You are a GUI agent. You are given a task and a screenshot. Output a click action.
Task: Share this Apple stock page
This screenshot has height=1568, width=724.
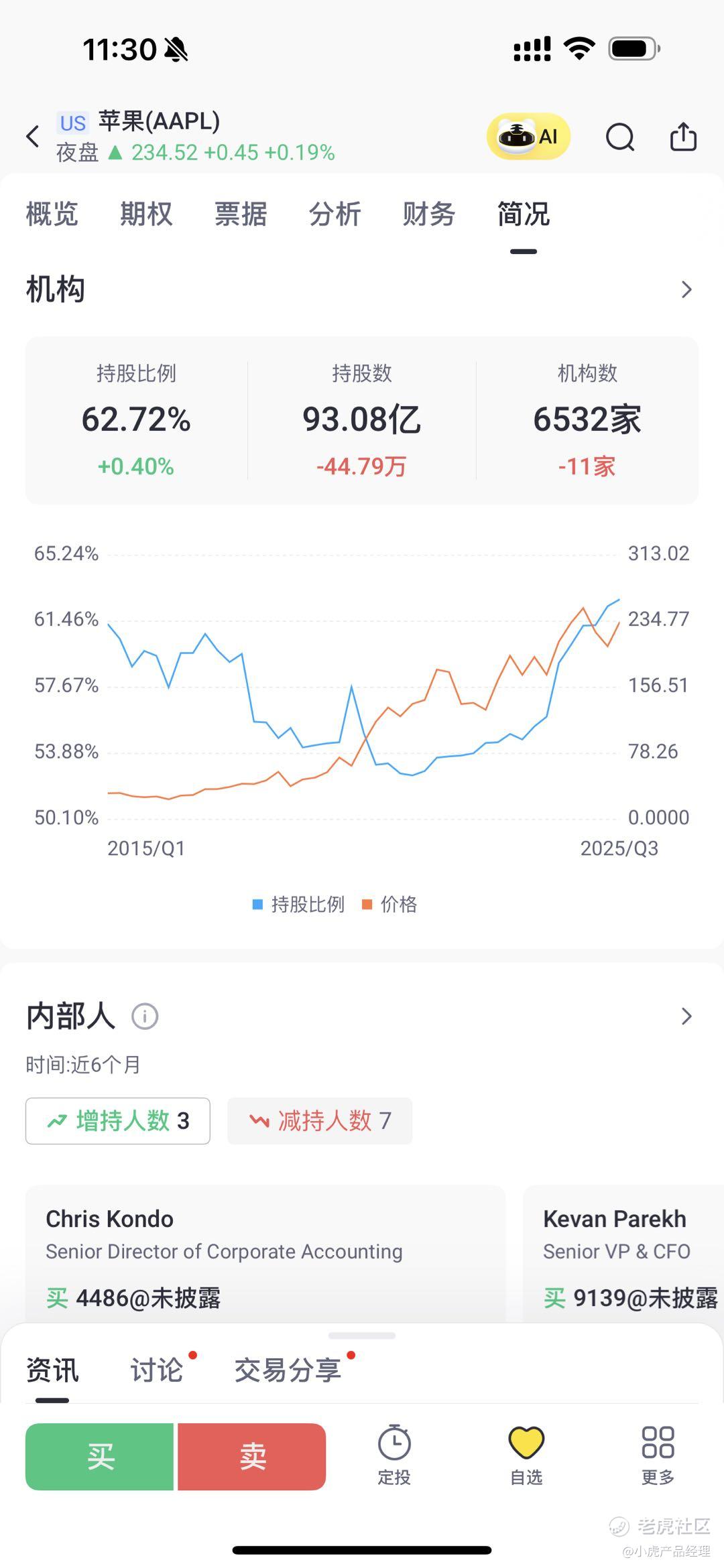pos(683,137)
